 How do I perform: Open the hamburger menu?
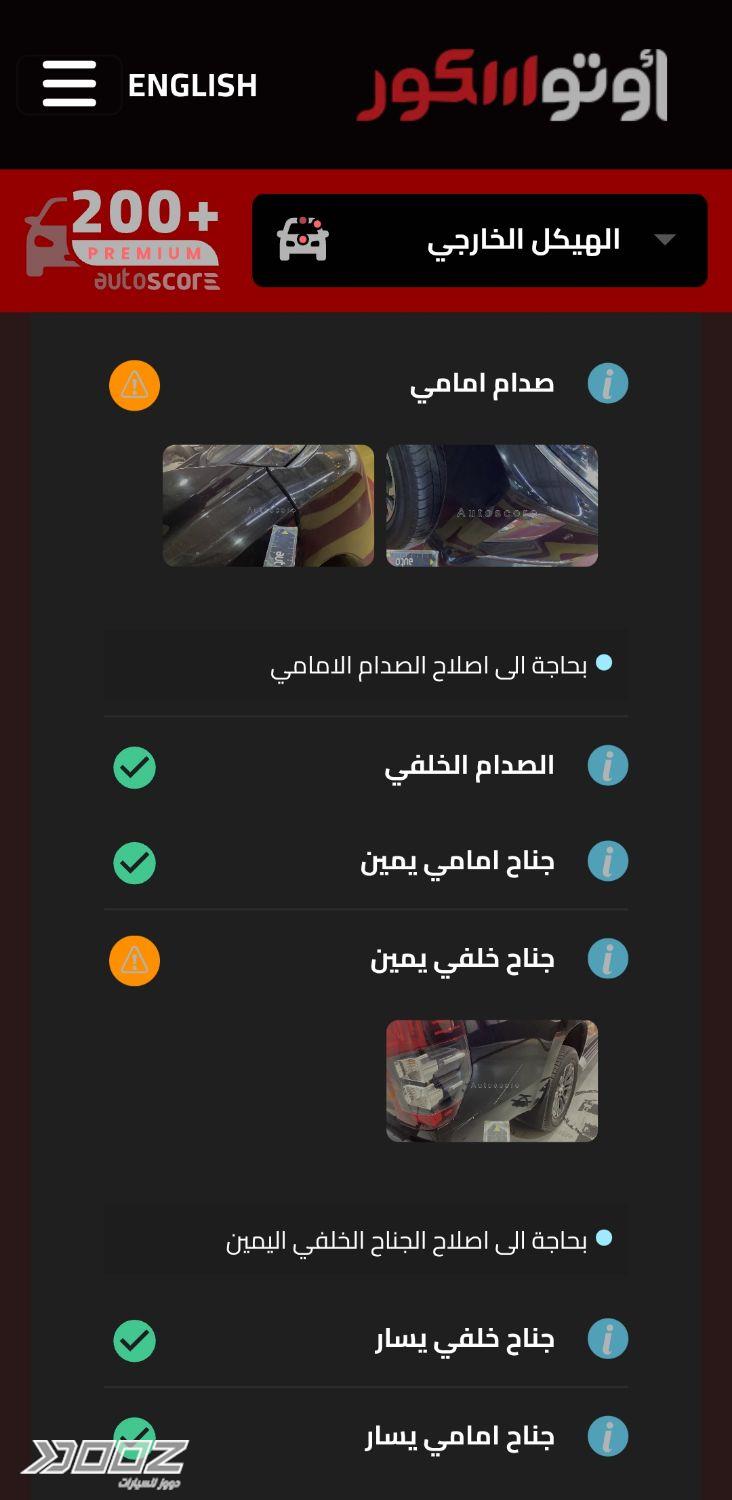point(69,85)
